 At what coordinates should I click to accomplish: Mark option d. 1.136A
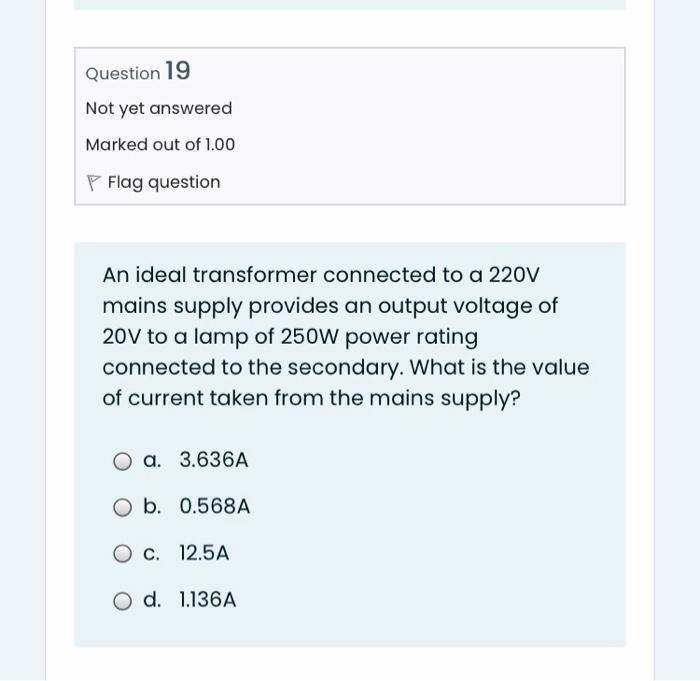(x=122, y=601)
